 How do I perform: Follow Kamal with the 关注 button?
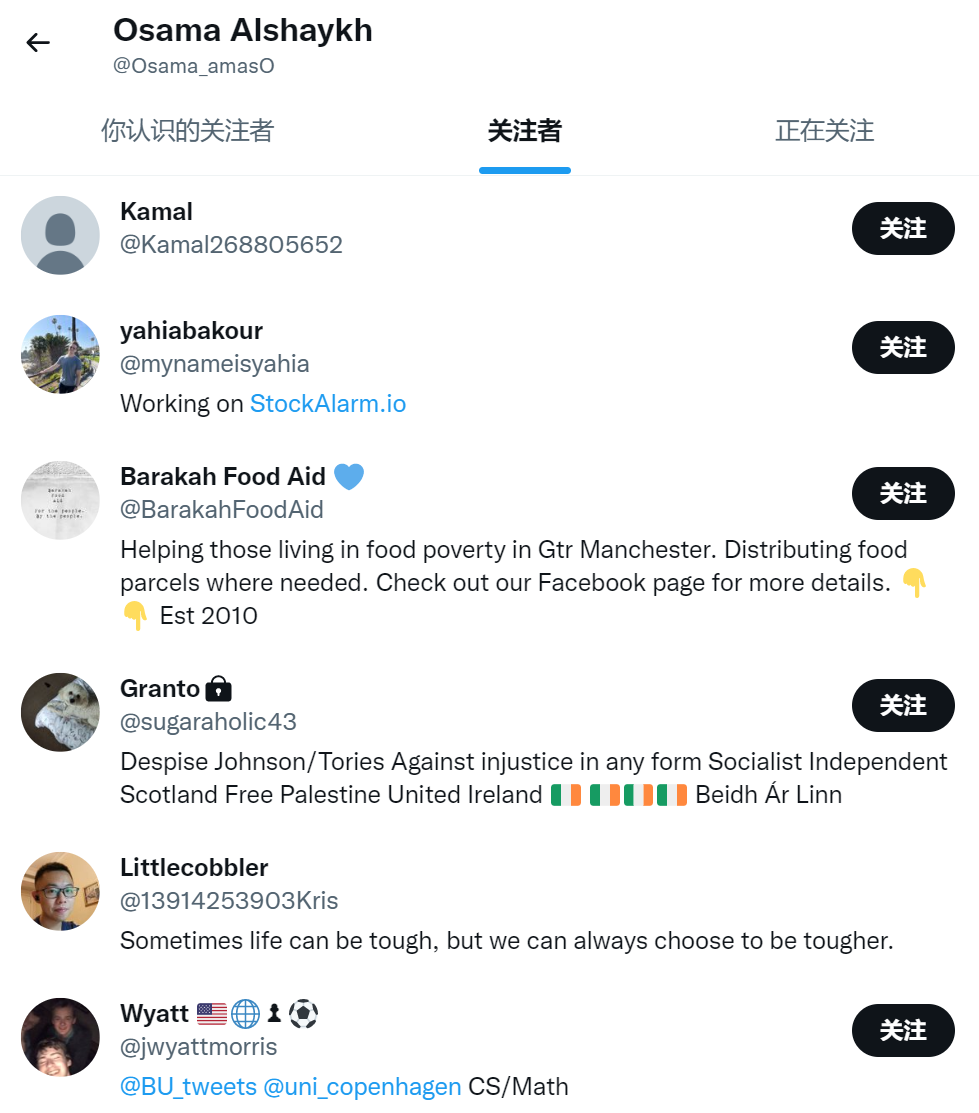pos(902,229)
